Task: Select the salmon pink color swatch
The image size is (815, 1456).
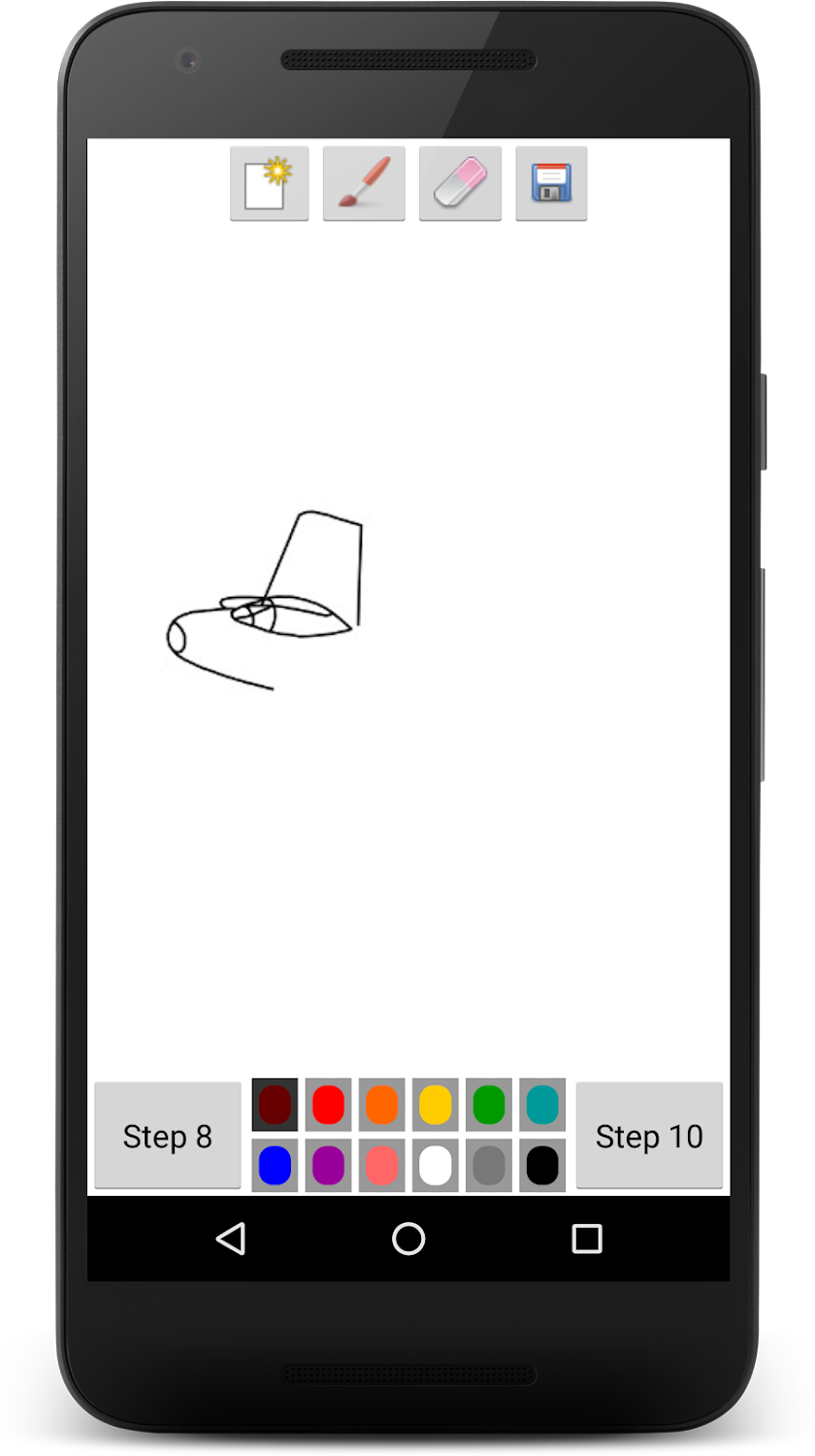Action: 382,1165
